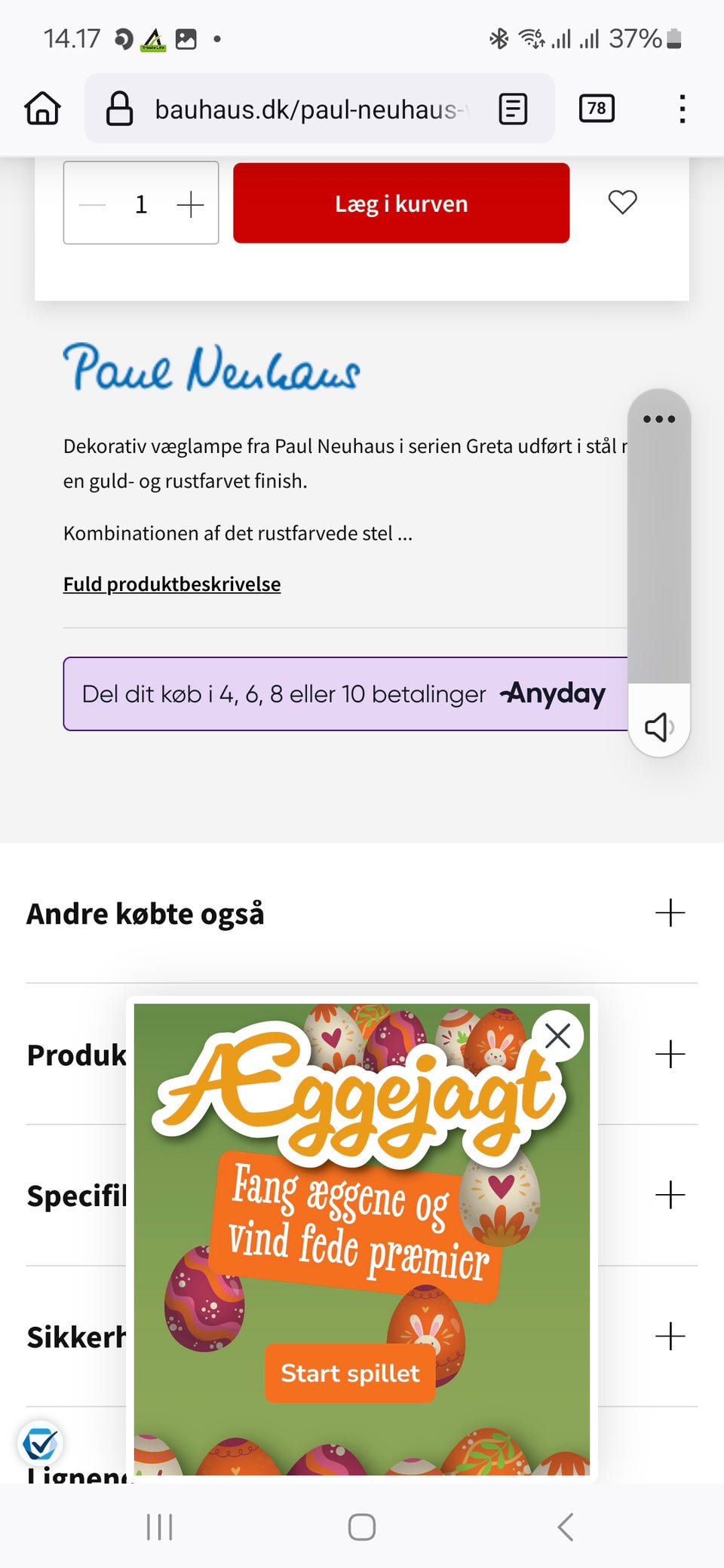Open the video widget's three-dot options

[658, 419]
